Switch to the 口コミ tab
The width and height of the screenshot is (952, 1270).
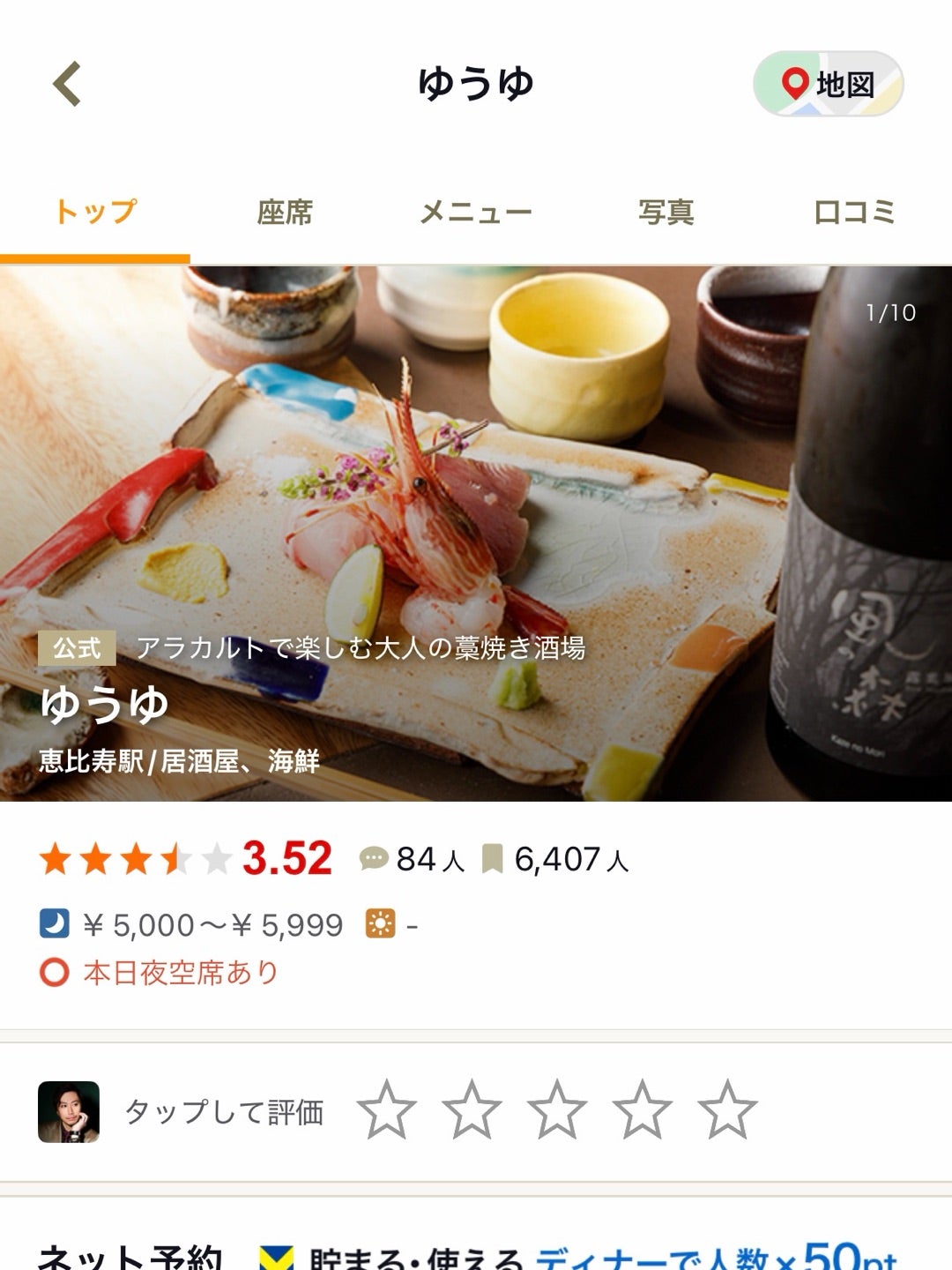pos(853,213)
